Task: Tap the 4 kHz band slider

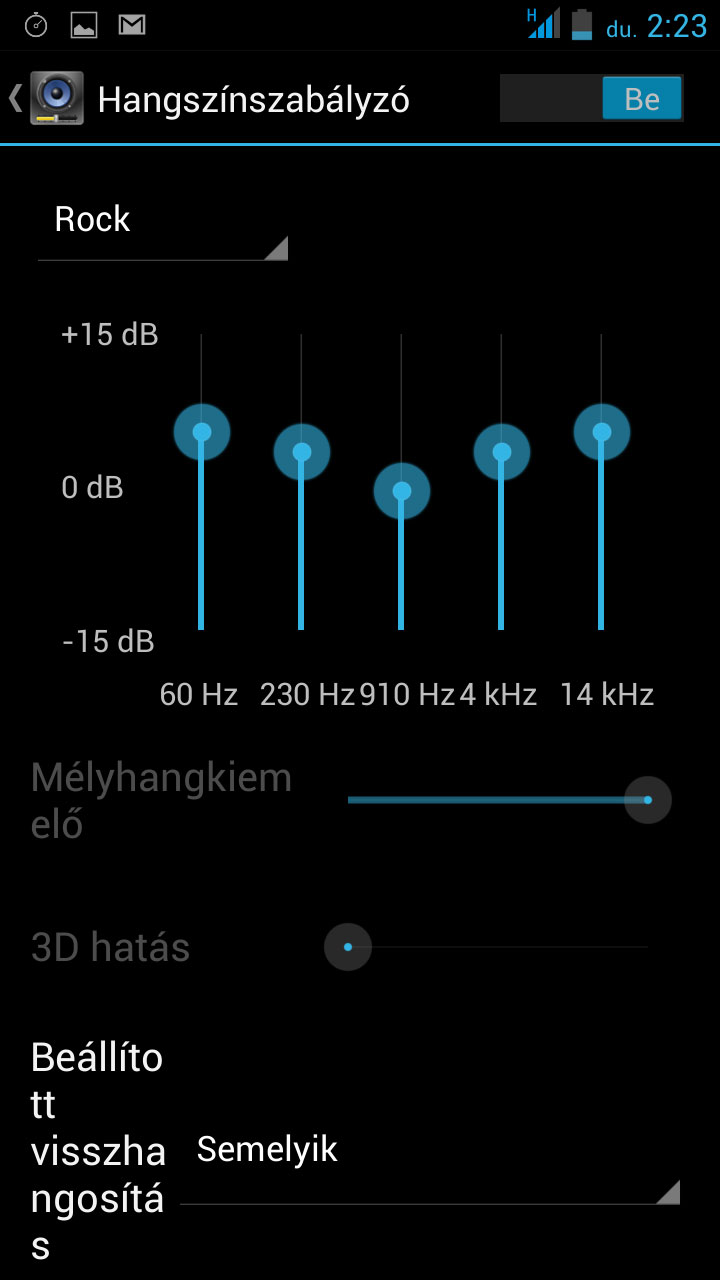Action: coord(502,482)
